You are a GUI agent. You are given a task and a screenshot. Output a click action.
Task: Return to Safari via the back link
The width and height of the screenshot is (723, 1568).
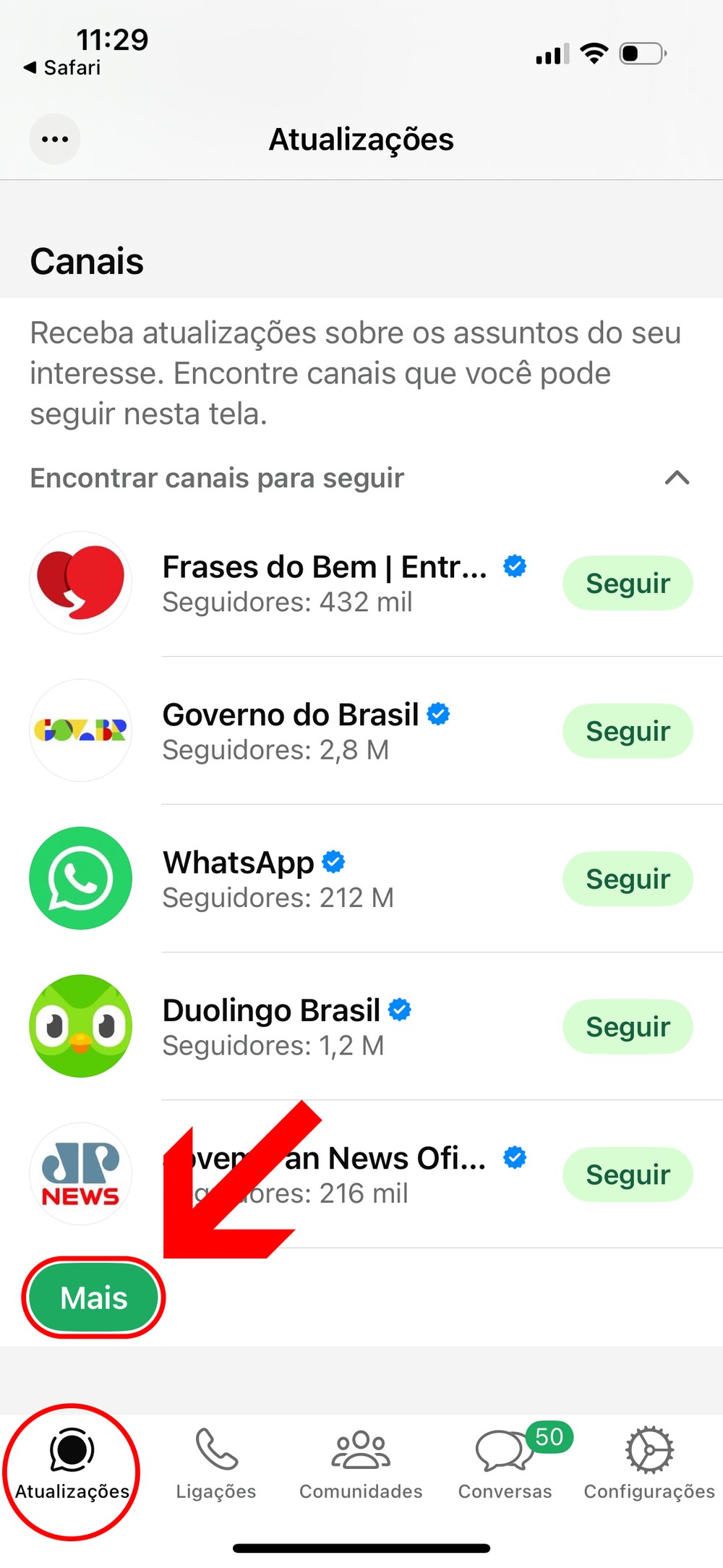(62, 67)
